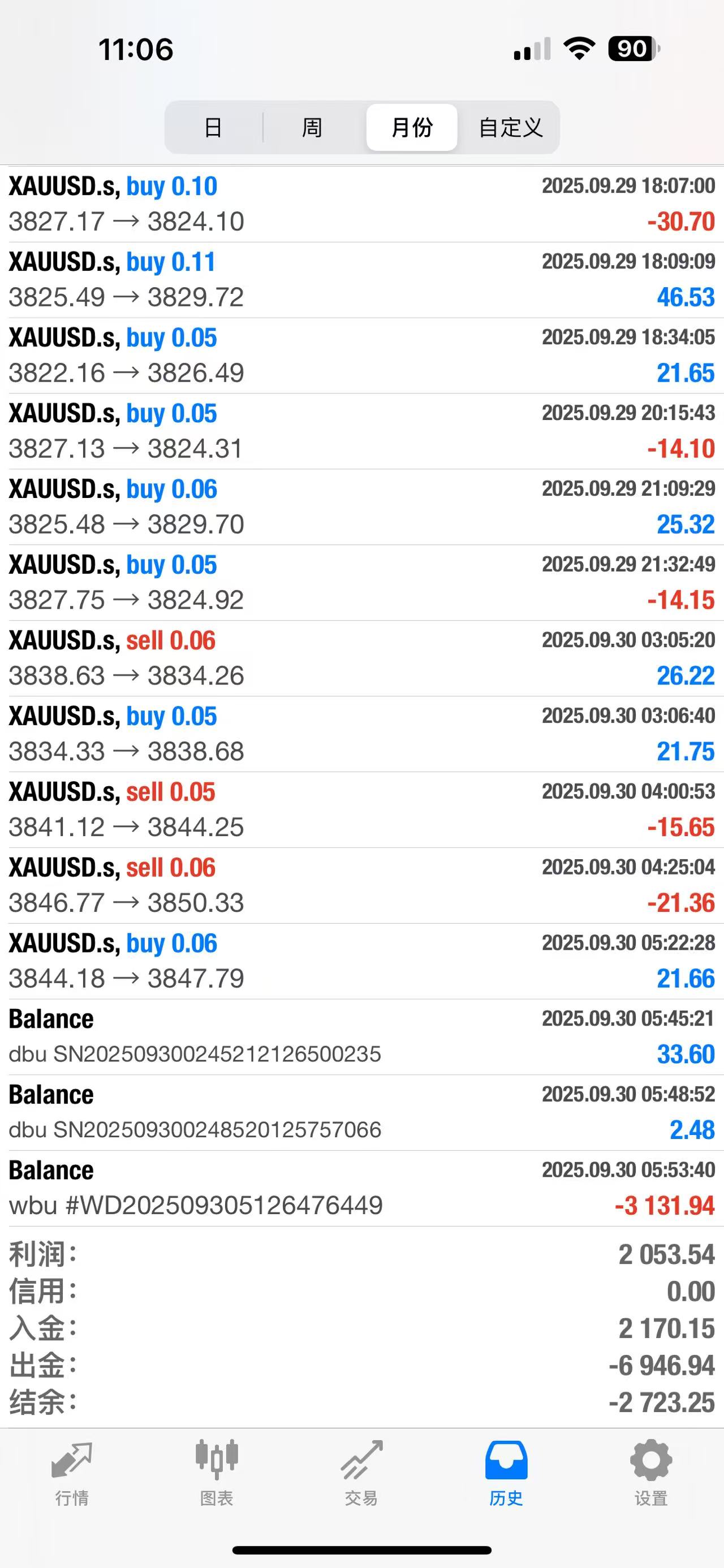Tap the 历史 history tab
Screen dimensions: 724x1568
(506, 1471)
